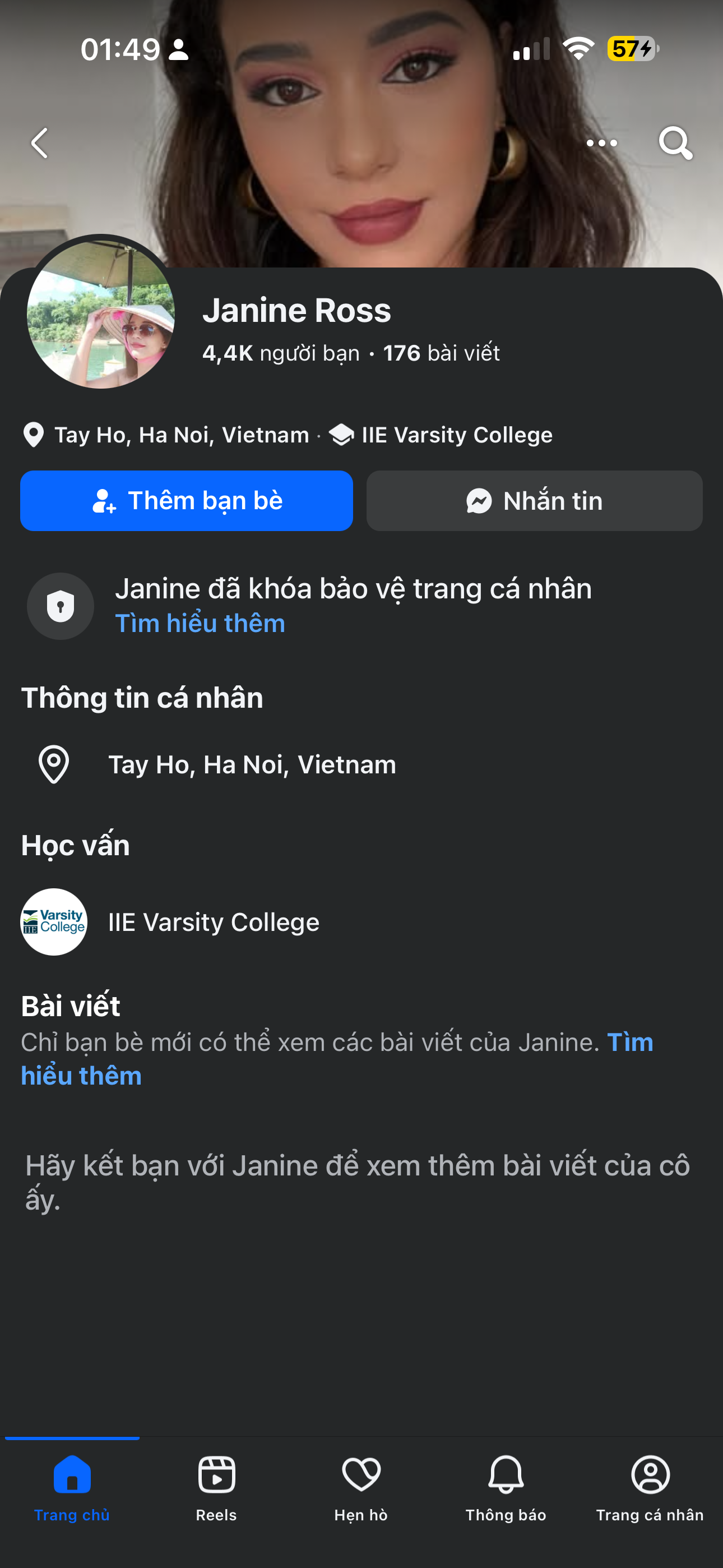Open the Thông báo tab
Viewport: 723px width, 1568px height.
[x=506, y=1485]
